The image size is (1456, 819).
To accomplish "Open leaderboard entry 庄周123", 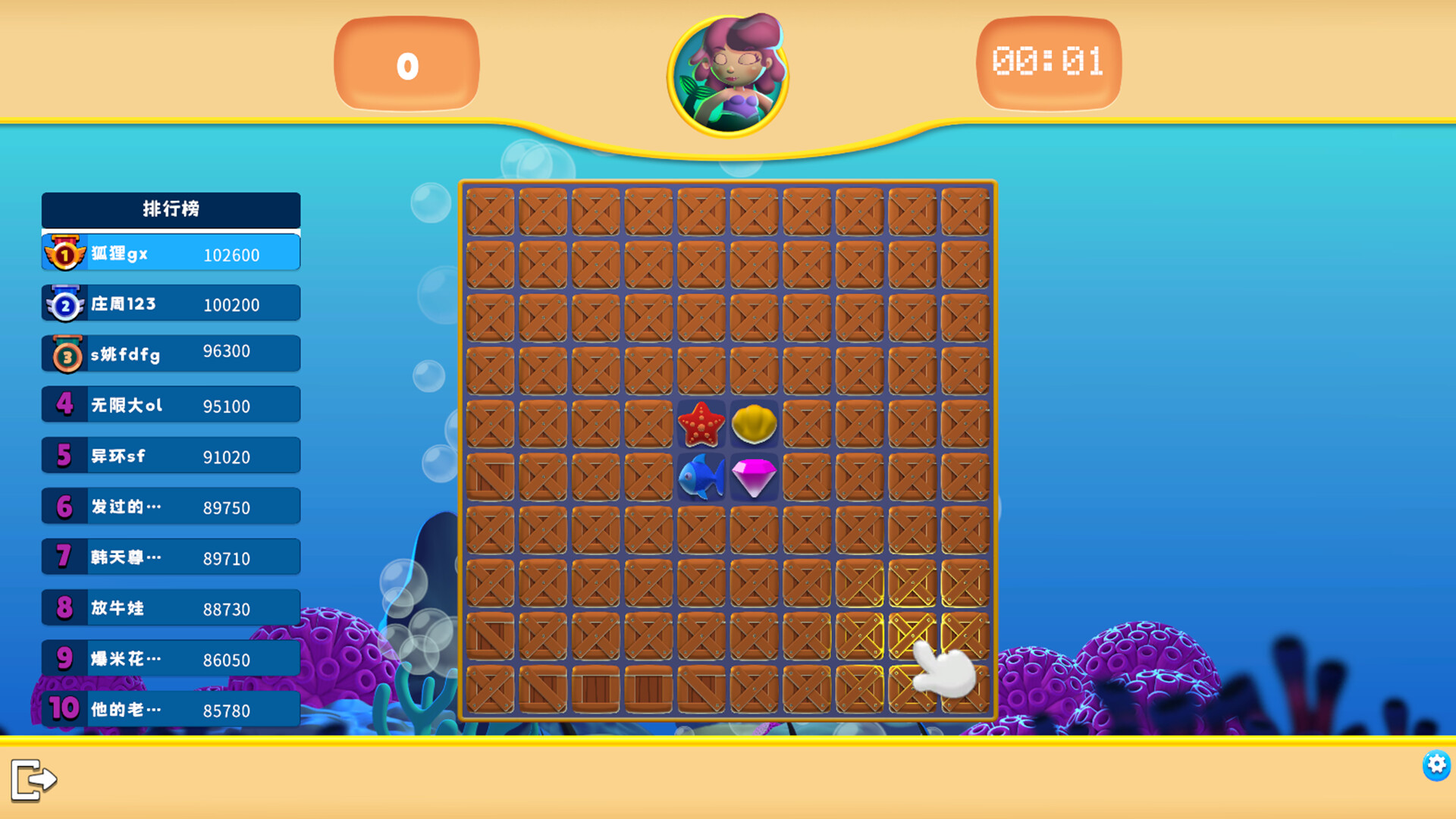I will tap(171, 304).
